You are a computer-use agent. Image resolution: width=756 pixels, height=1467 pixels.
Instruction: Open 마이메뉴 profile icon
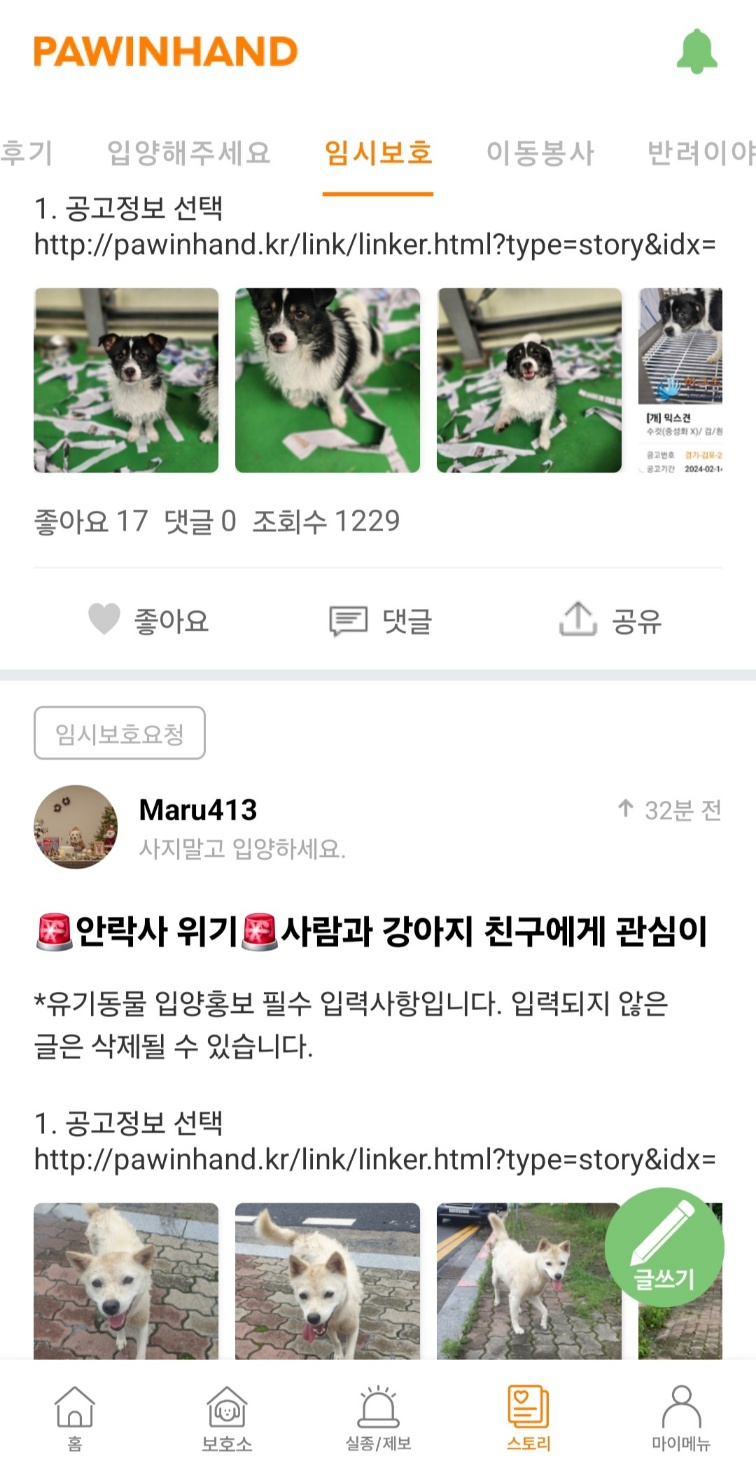681,1415
